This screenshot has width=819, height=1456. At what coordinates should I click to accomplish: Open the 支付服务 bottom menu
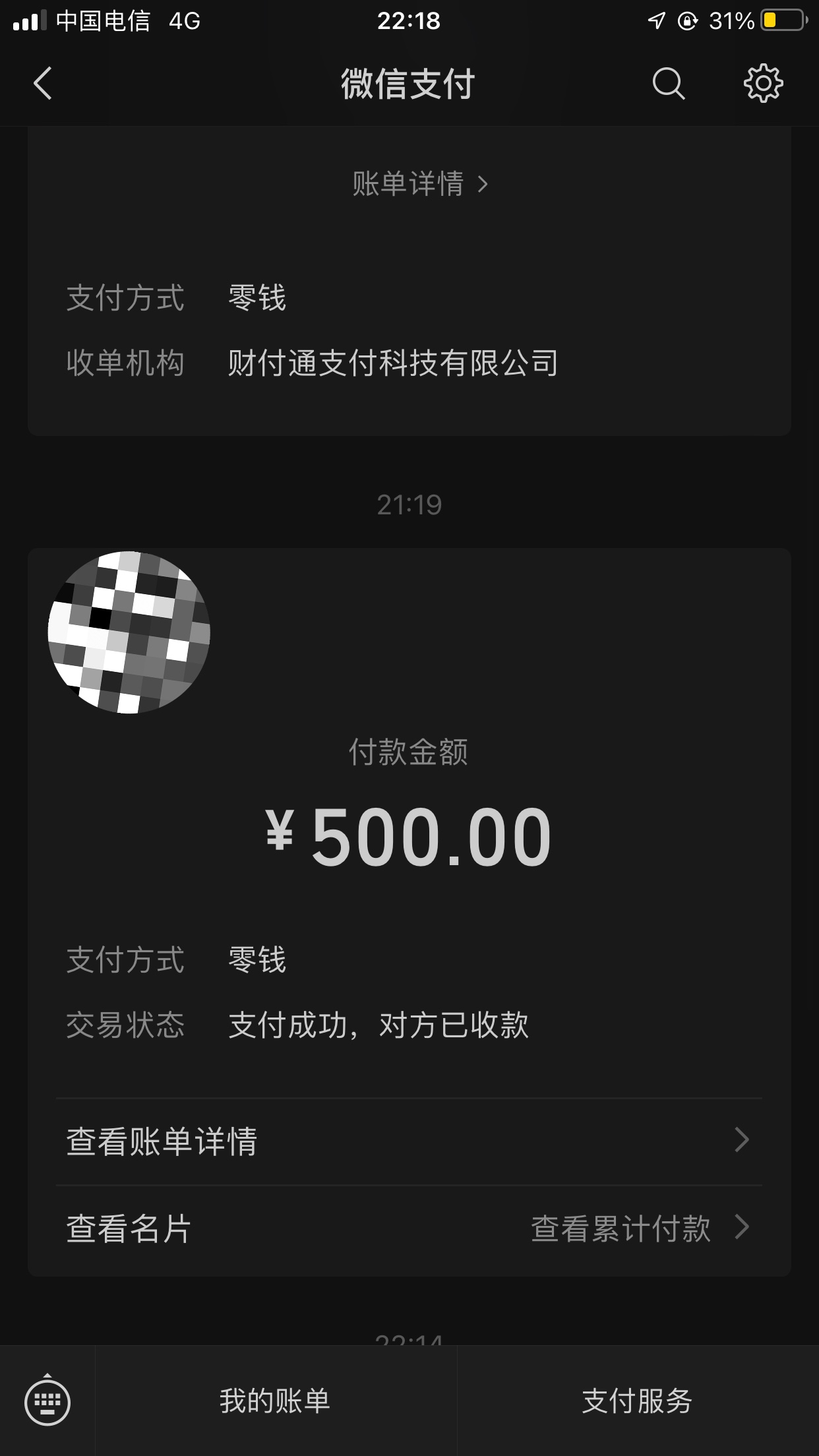[637, 1401]
